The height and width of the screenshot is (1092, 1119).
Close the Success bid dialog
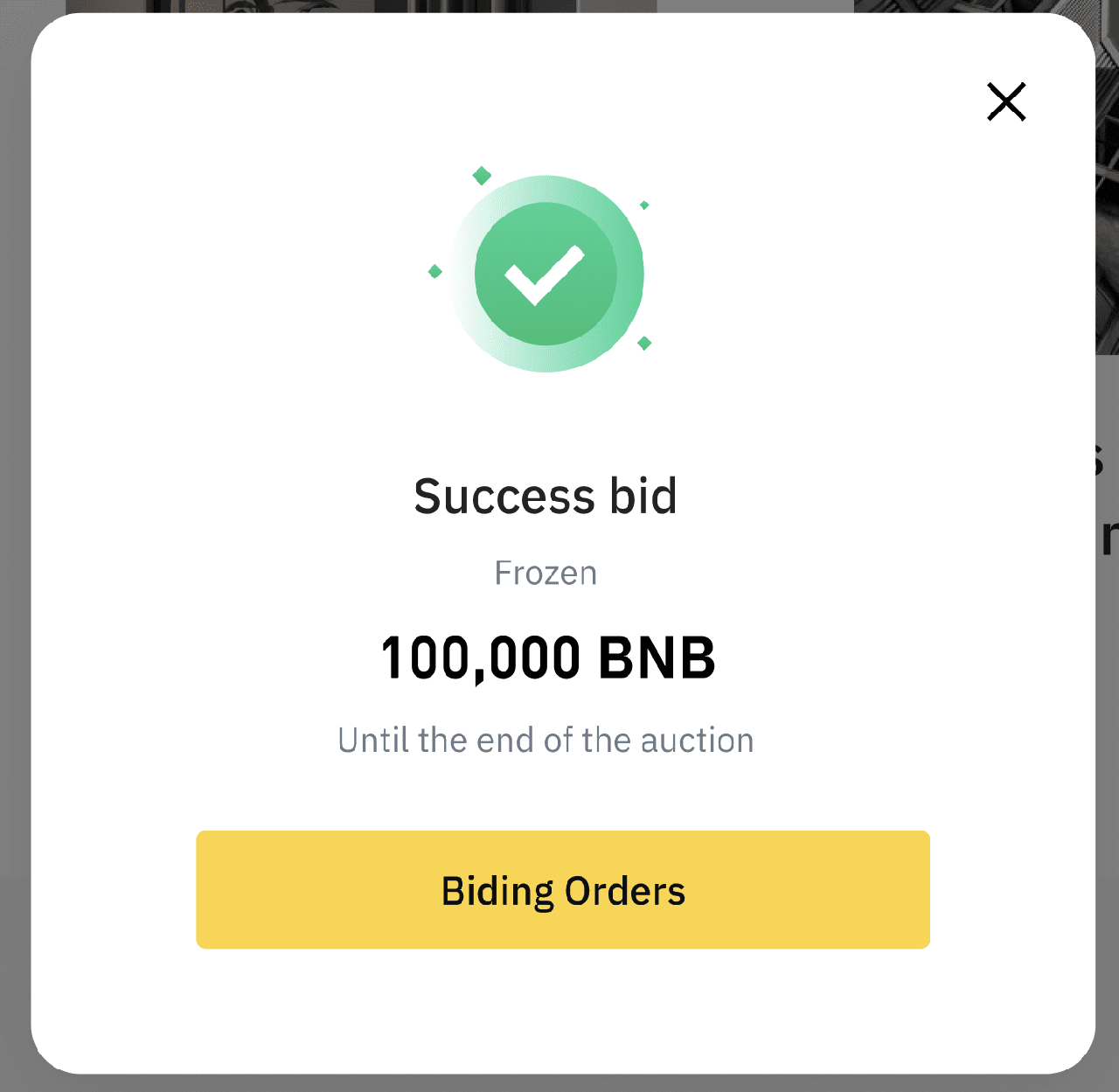1006,101
